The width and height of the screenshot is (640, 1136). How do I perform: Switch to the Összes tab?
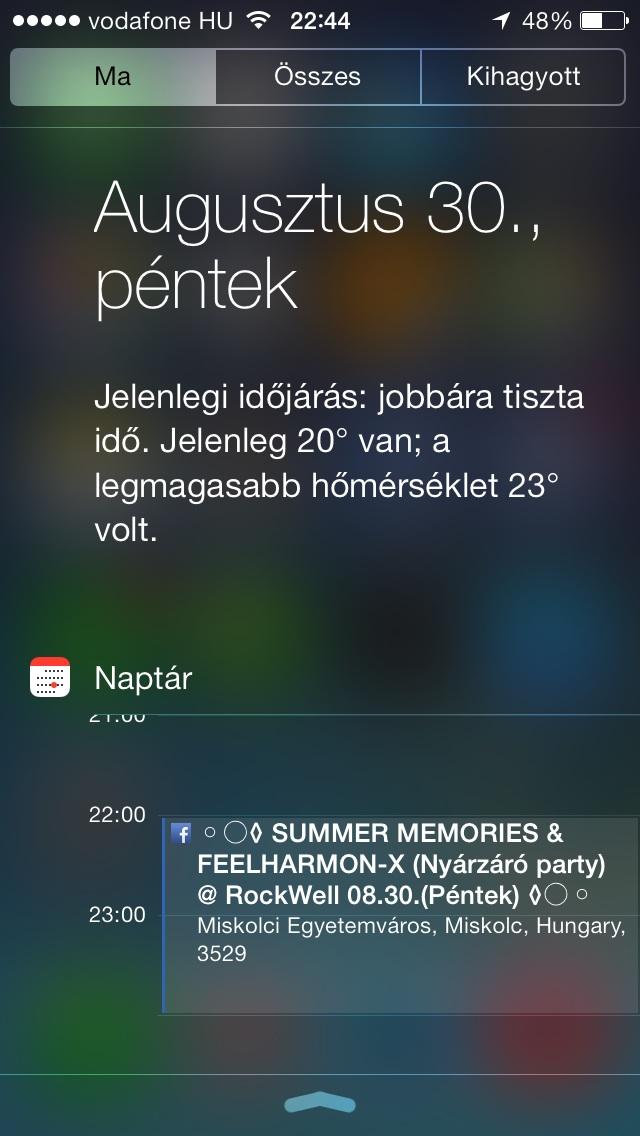click(x=318, y=77)
